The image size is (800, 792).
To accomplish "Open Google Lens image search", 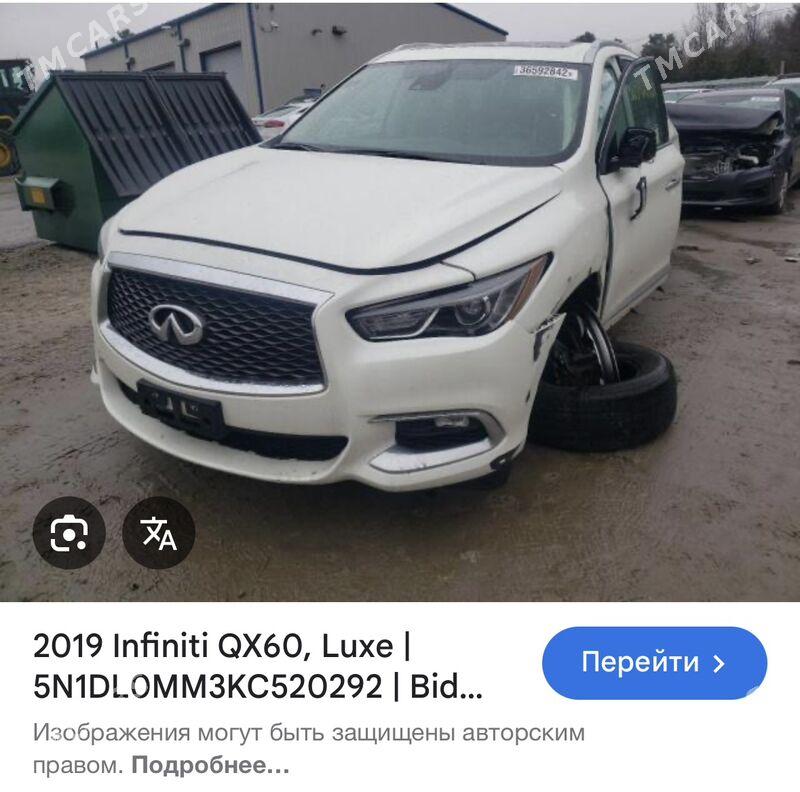I will 68,533.
